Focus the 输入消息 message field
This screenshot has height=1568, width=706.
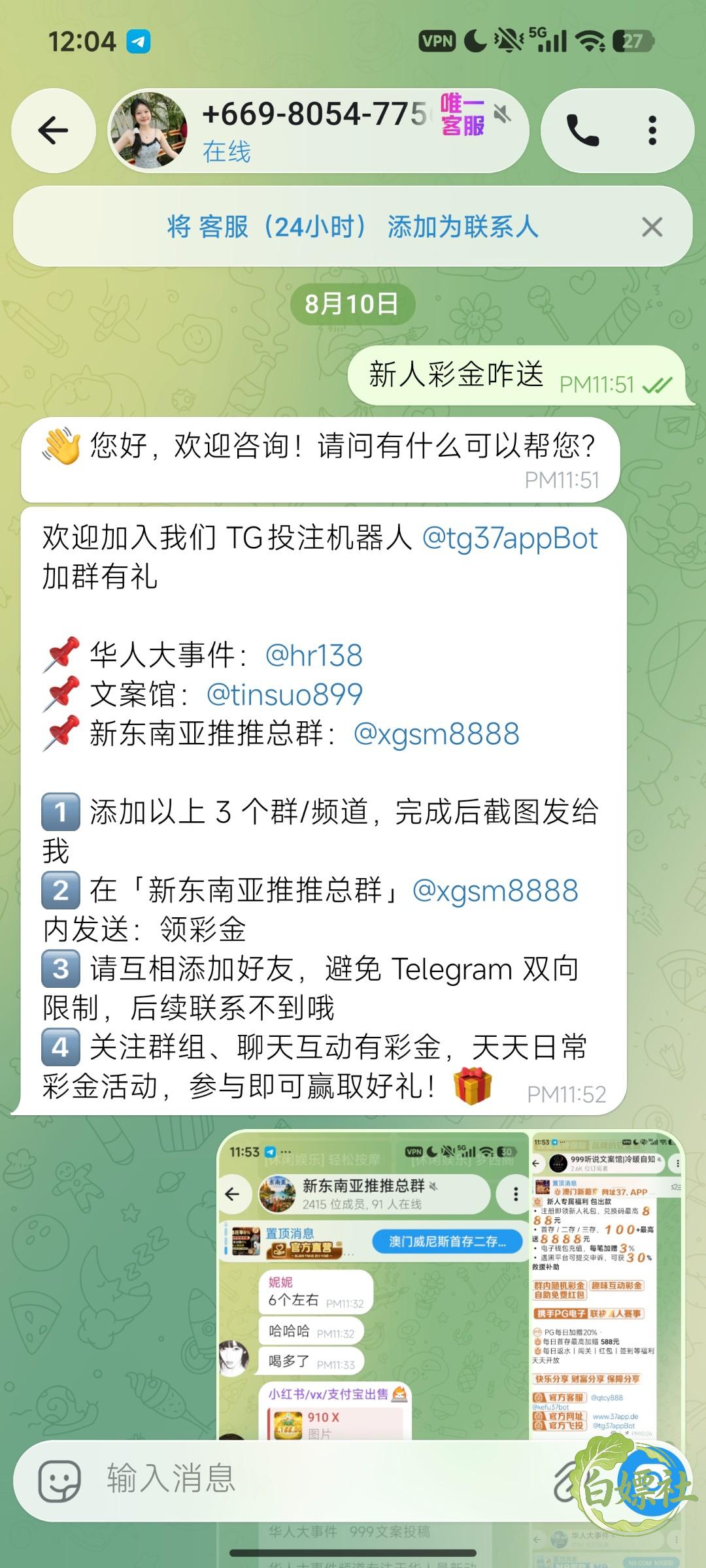[x=314, y=1480]
